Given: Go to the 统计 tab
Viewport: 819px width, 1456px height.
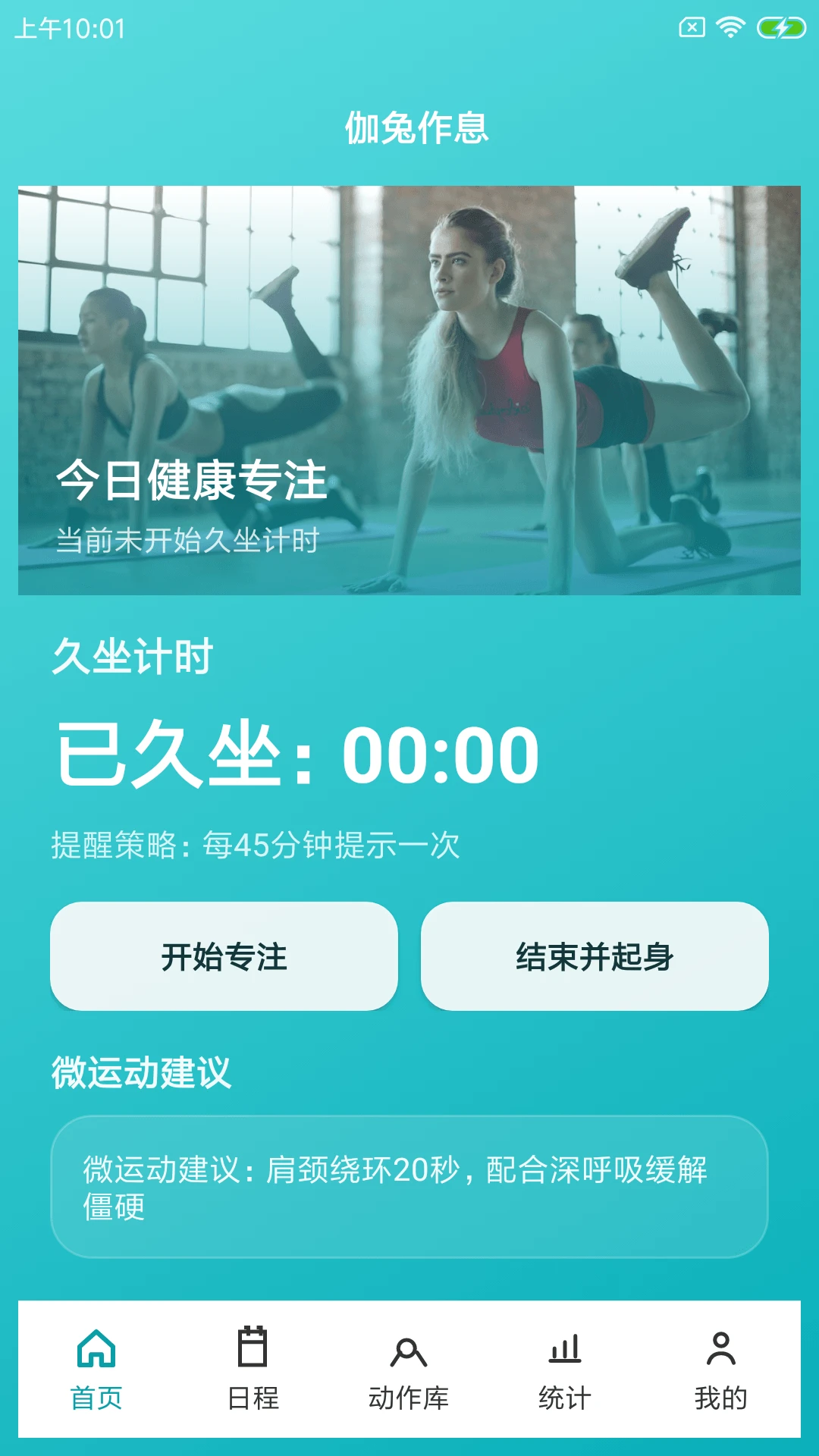Looking at the screenshot, I should tap(565, 1369).
